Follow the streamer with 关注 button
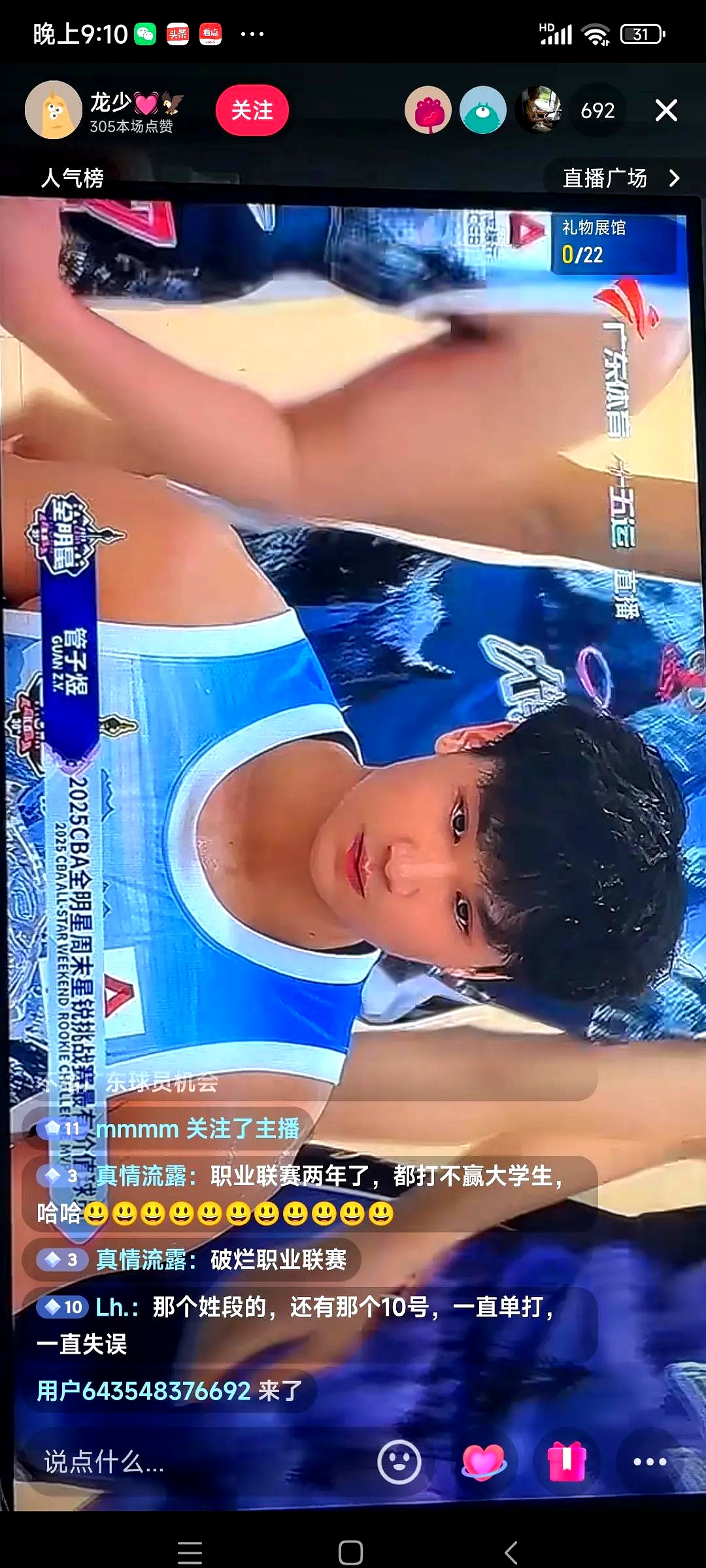The image size is (706, 1568). coord(252,110)
